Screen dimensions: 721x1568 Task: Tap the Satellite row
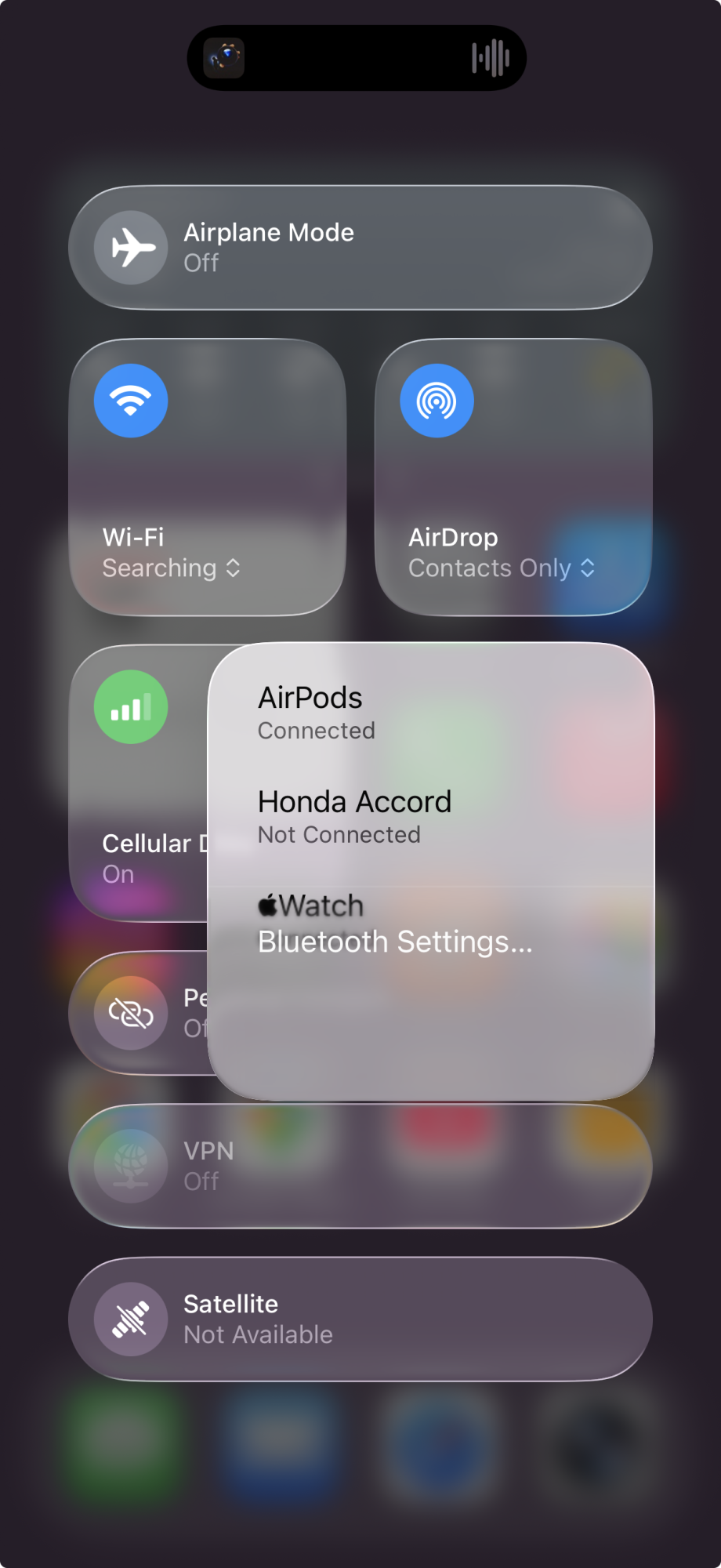click(360, 1319)
